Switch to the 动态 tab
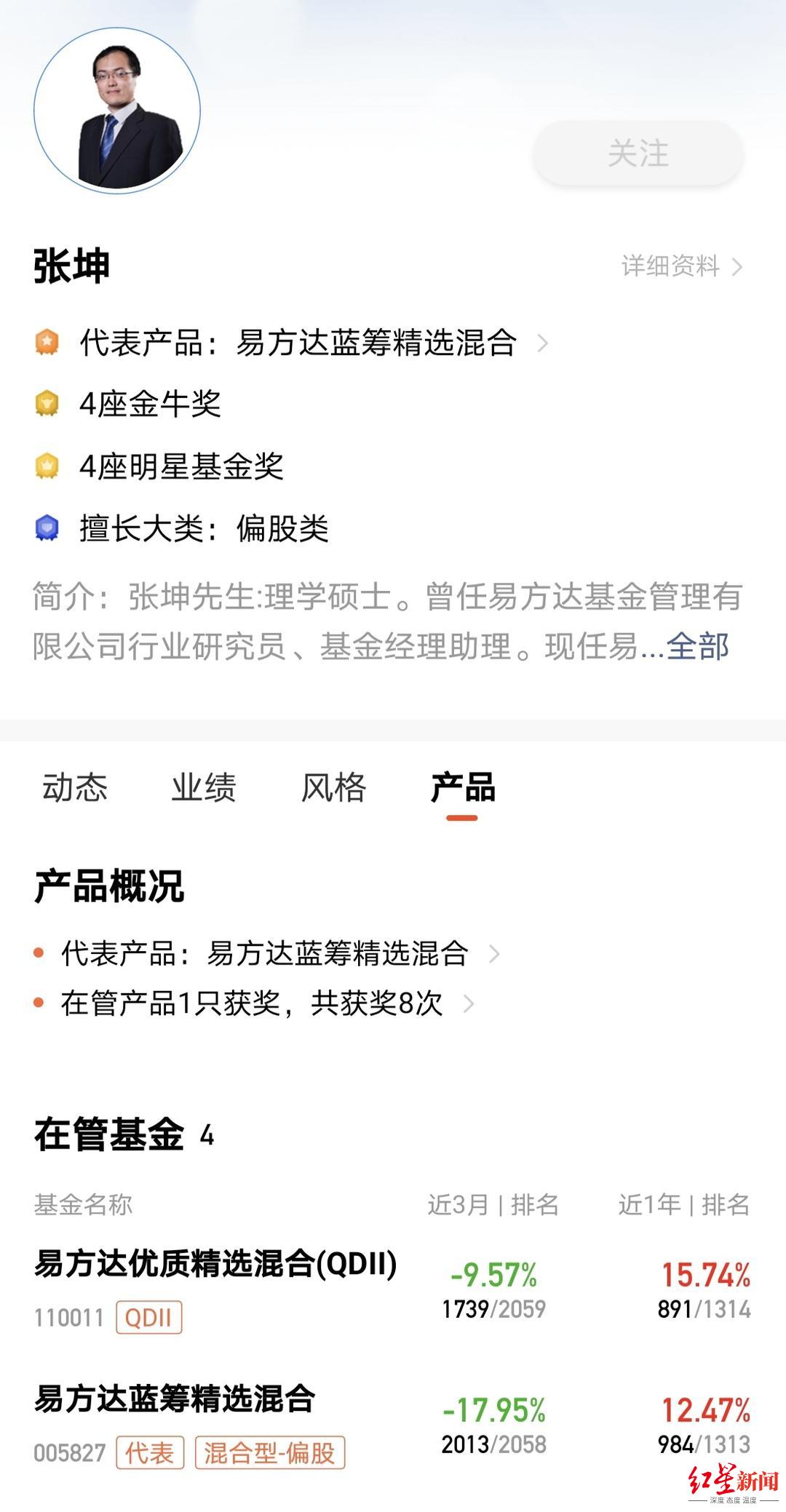The image size is (786, 1512). [74, 787]
